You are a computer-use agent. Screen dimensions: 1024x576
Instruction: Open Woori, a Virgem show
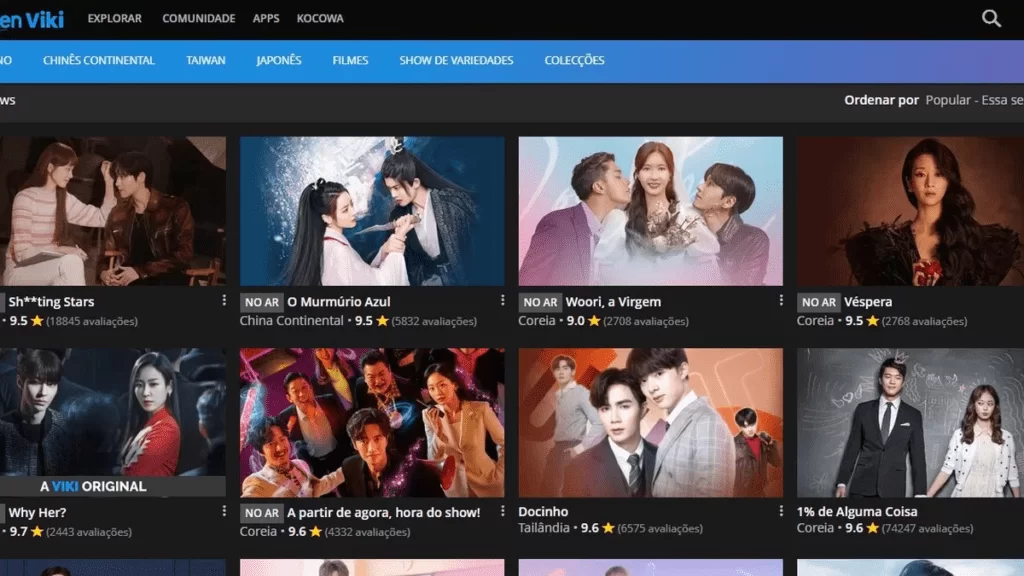[x=650, y=211]
